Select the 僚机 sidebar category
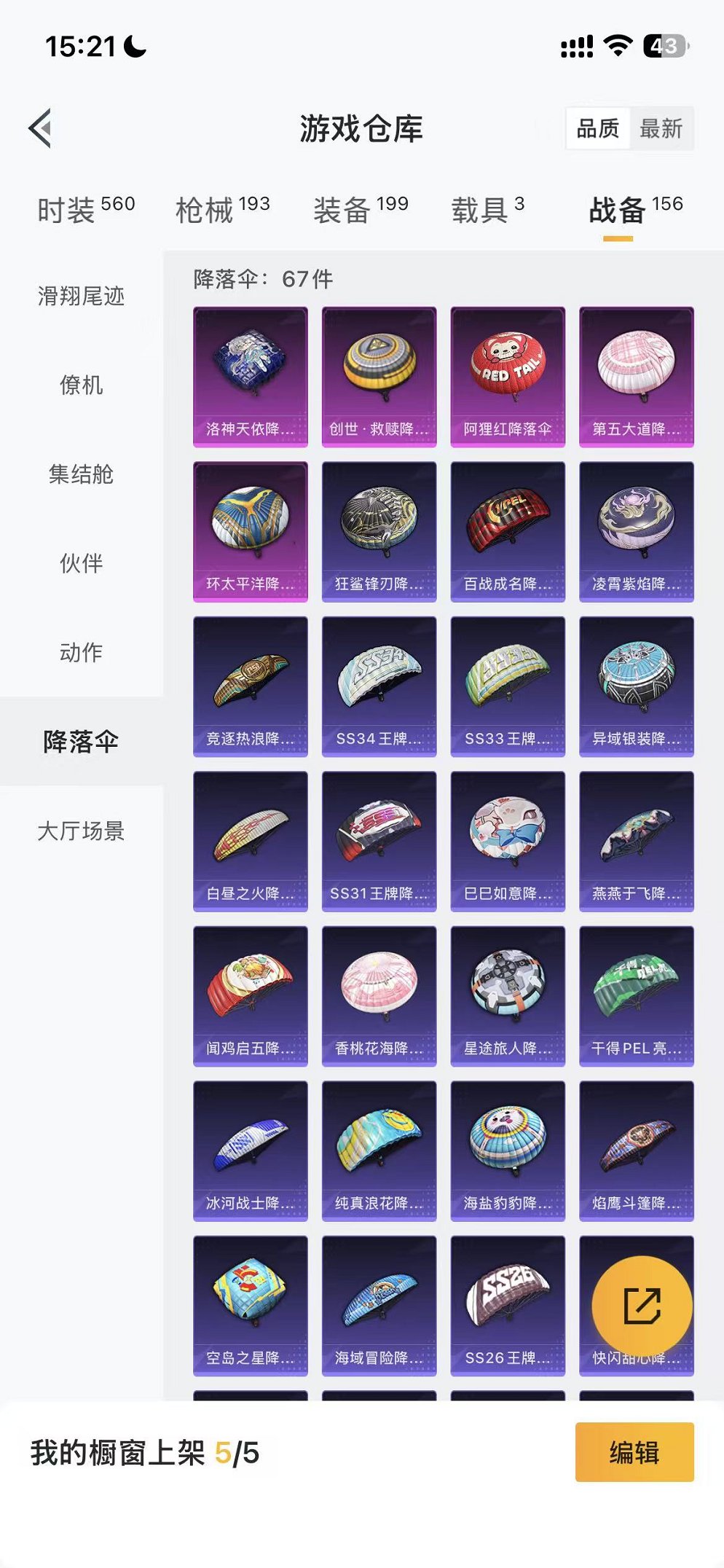This screenshot has width=724, height=1568. pyautogui.click(x=80, y=386)
